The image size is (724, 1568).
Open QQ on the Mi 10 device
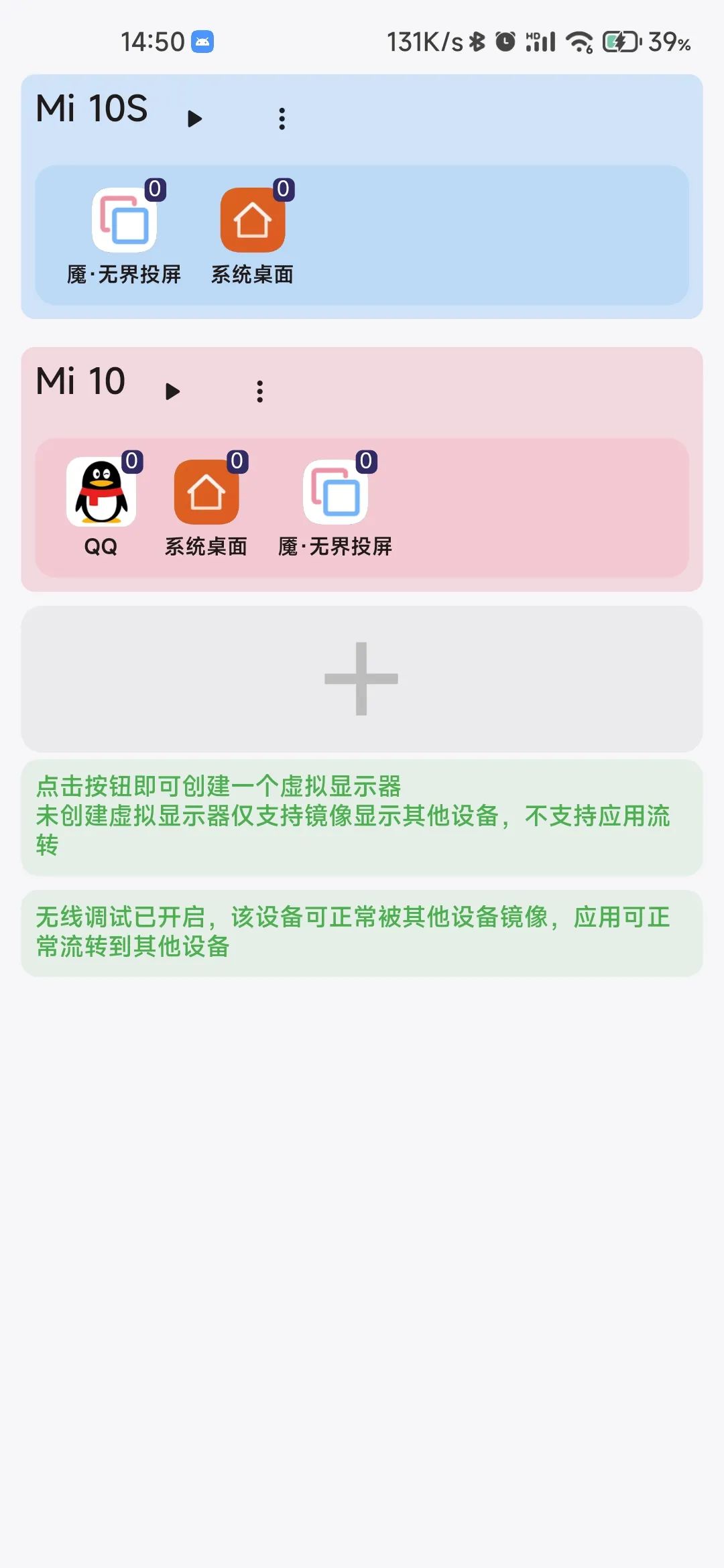click(x=101, y=493)
